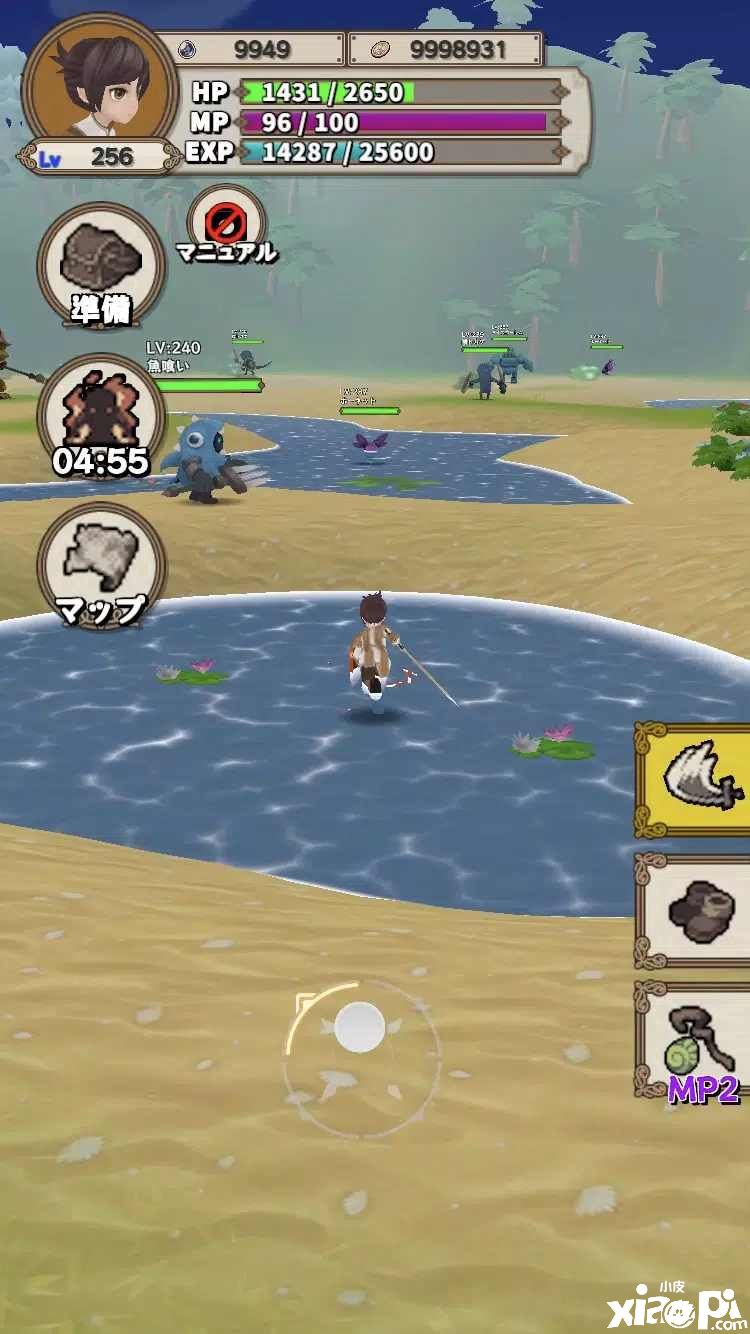750x1334 pixels.
Task: Open the マップ map button
Action: [101, 566]
